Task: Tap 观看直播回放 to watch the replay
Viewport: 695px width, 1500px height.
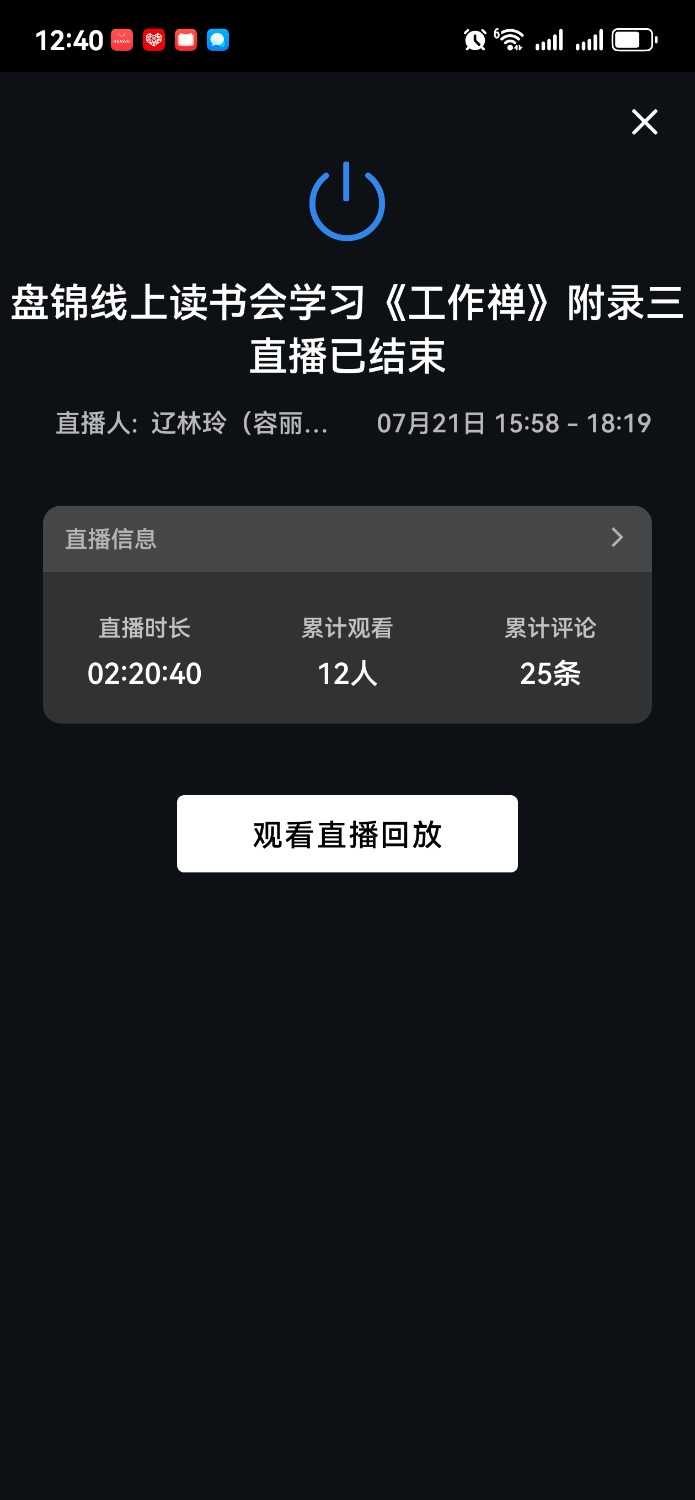Action: coord(347,834)
